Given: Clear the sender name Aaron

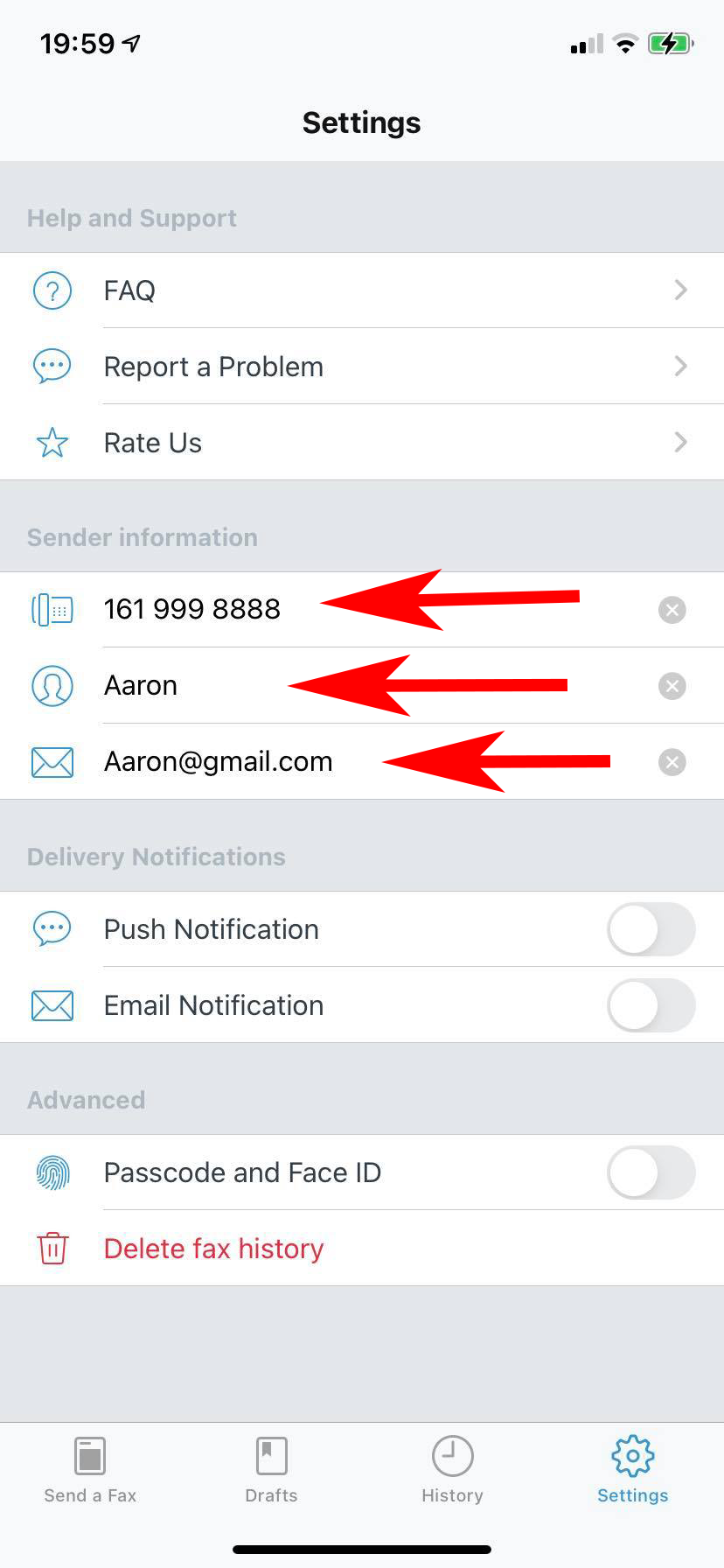Looking at the screenshot, I should click(672, 686).
